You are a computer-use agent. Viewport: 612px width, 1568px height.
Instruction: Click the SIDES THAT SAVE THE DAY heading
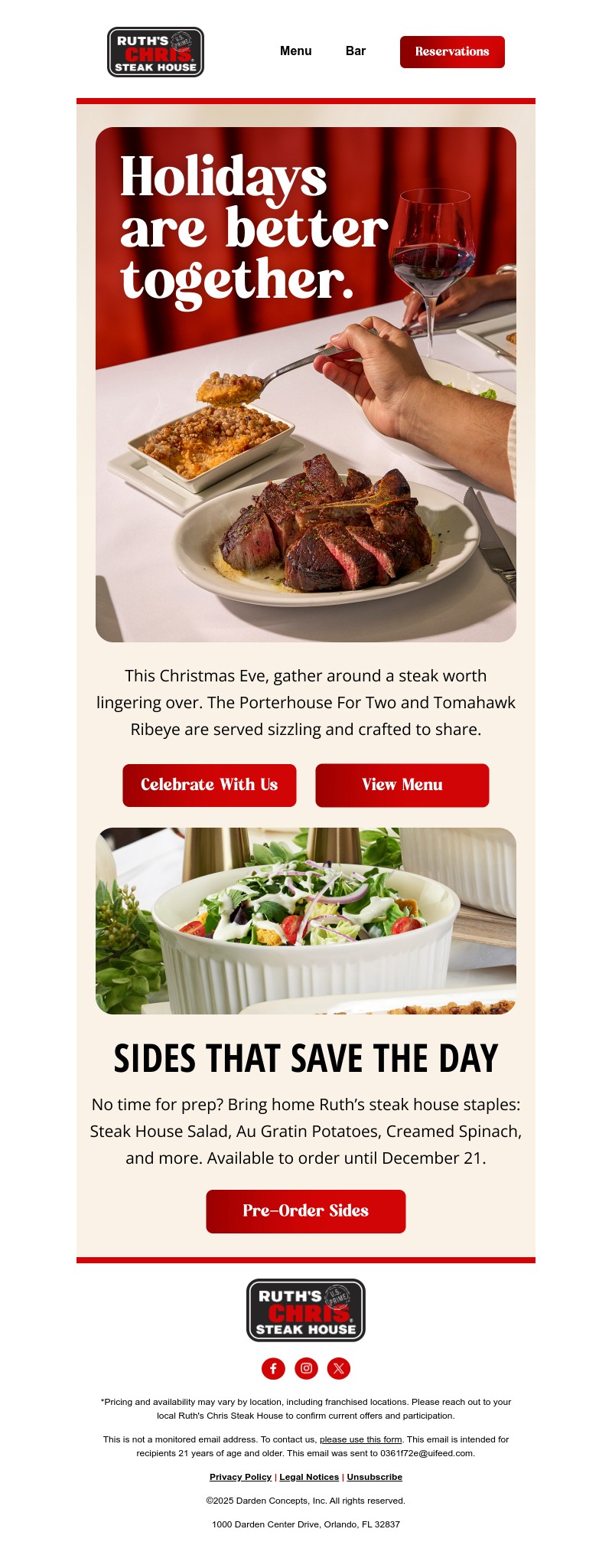tap(305, 1060)
